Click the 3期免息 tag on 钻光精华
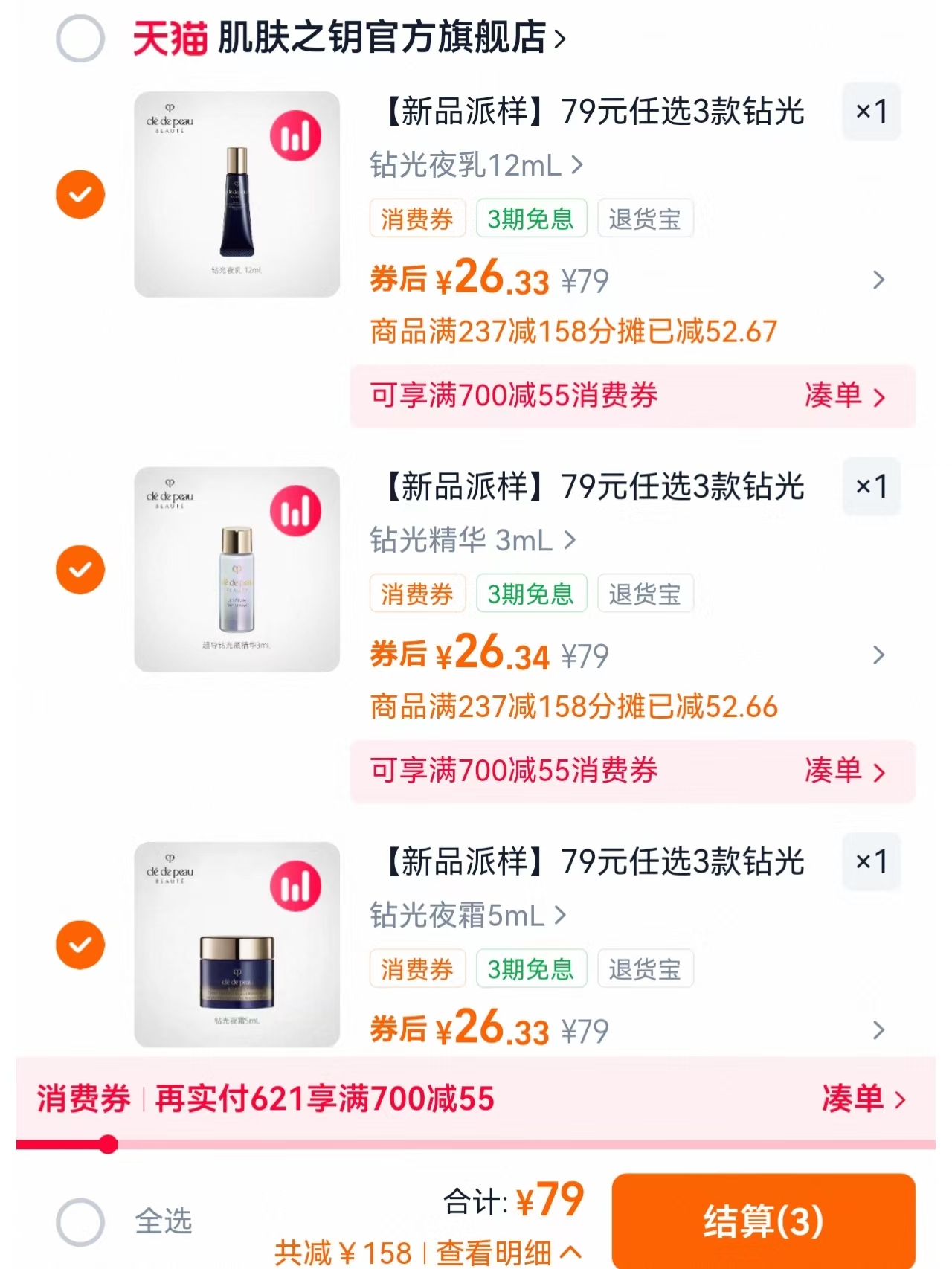 click(531, 593)
